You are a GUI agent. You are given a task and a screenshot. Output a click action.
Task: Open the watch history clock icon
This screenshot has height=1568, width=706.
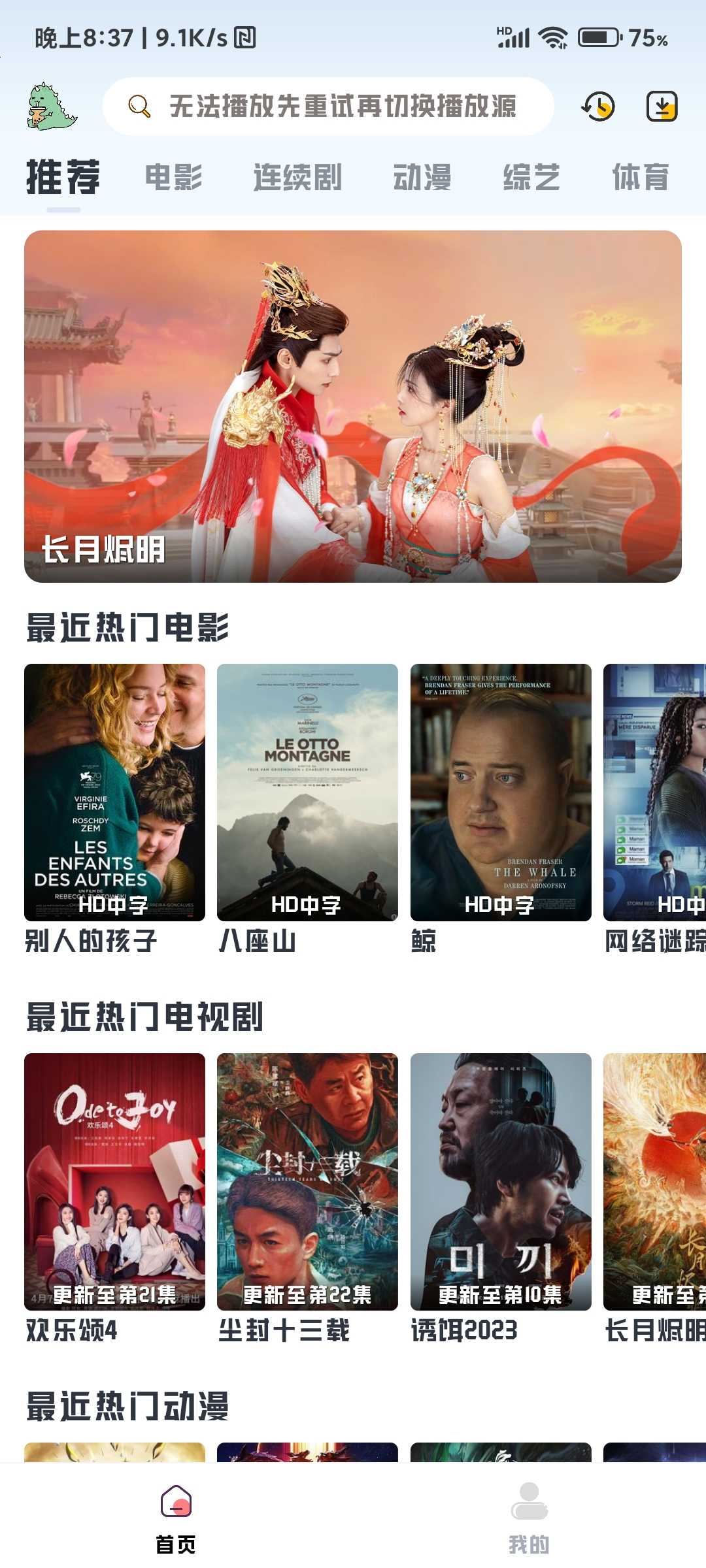pos(598,106)
